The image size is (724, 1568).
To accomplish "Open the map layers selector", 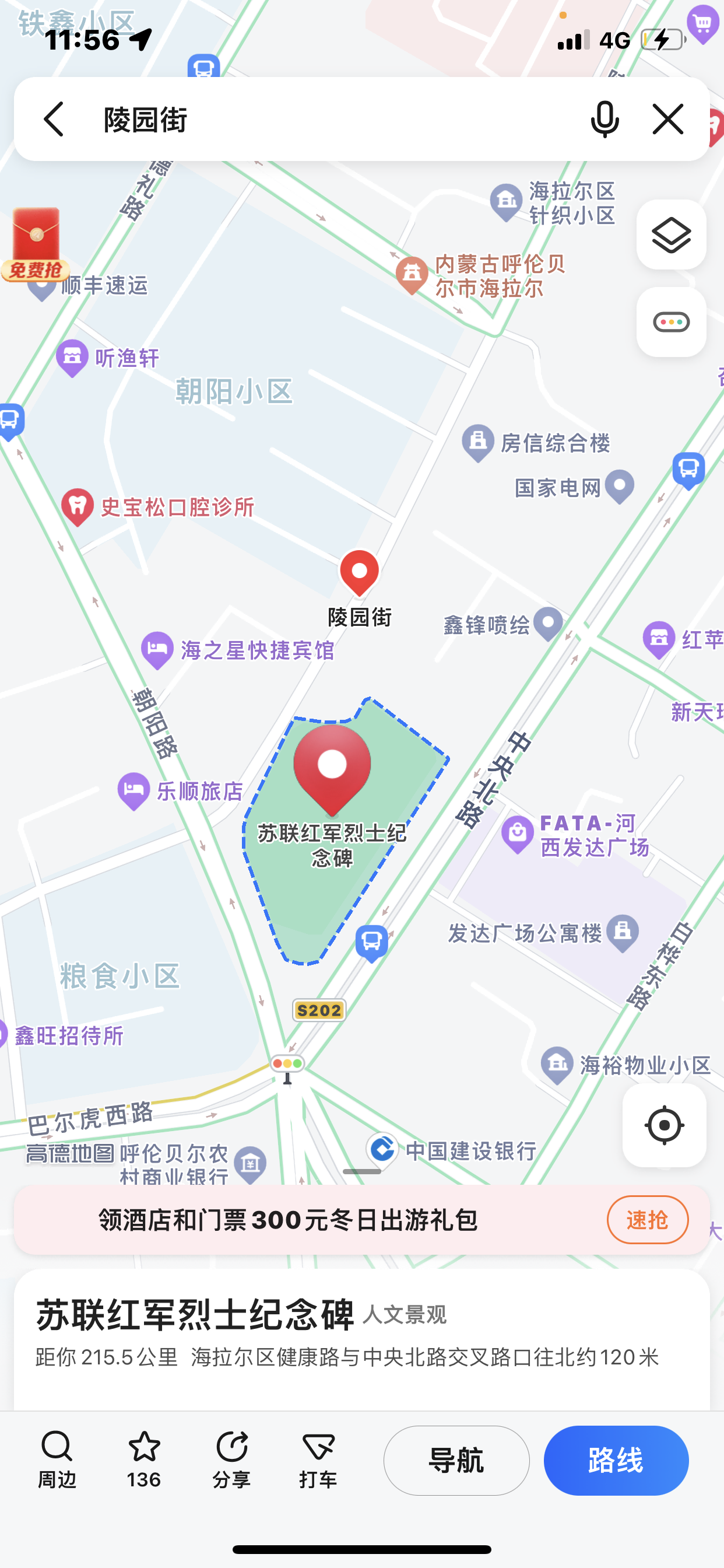I will pyautogui.click(x=671, y=235).
